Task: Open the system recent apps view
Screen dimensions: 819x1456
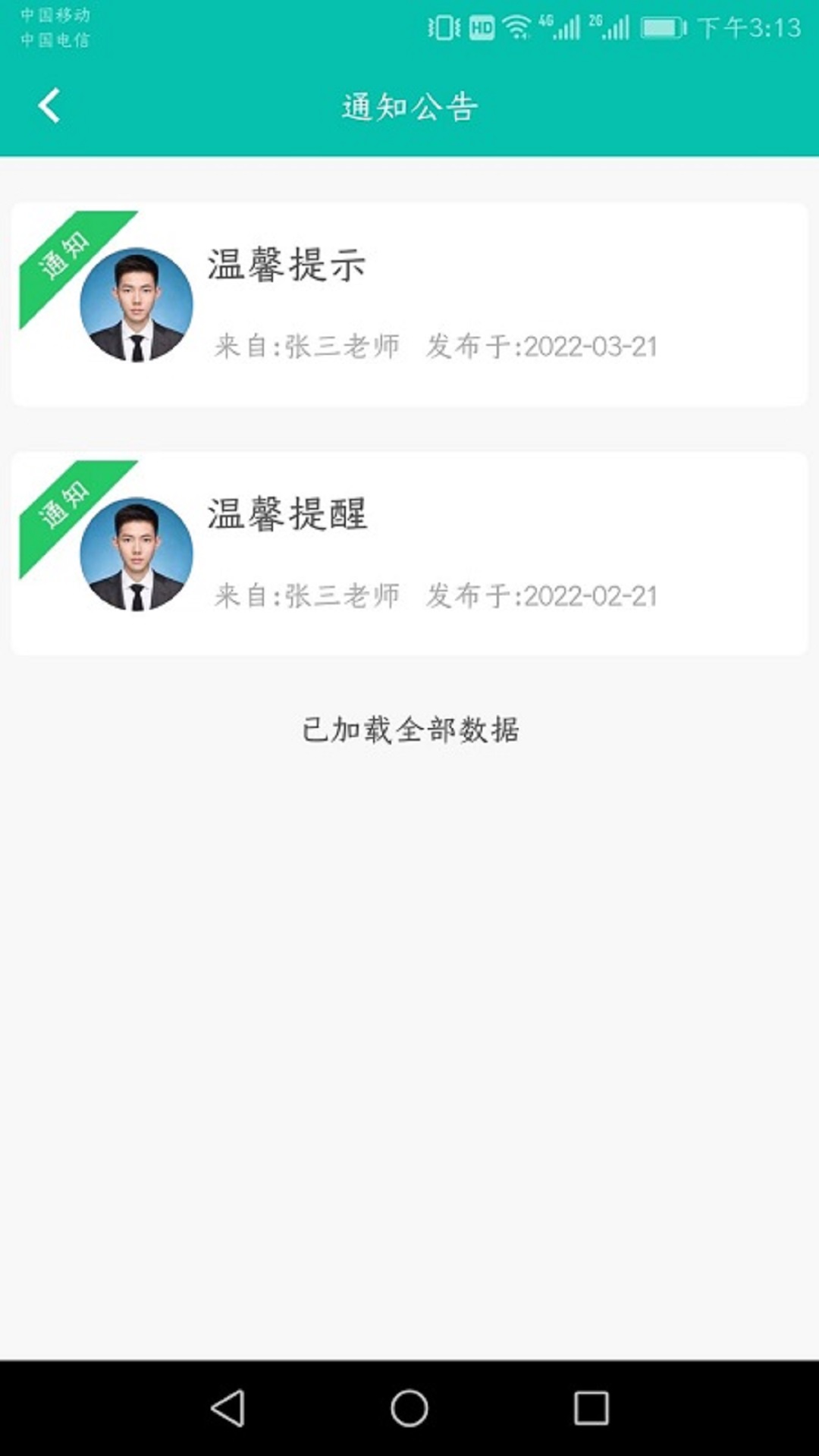Action: point(591,1408)
